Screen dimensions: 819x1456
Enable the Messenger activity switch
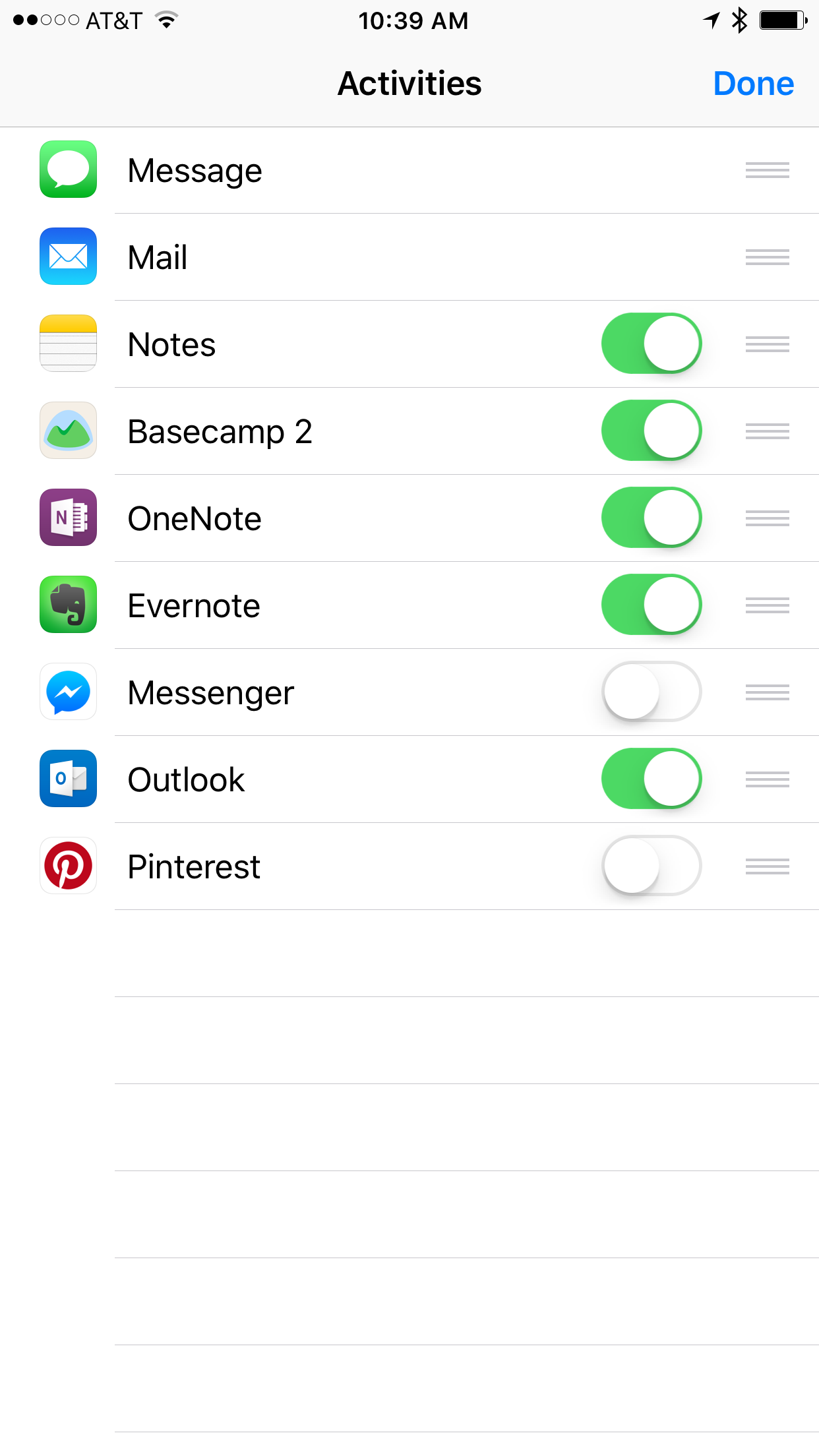pos(651,692)
